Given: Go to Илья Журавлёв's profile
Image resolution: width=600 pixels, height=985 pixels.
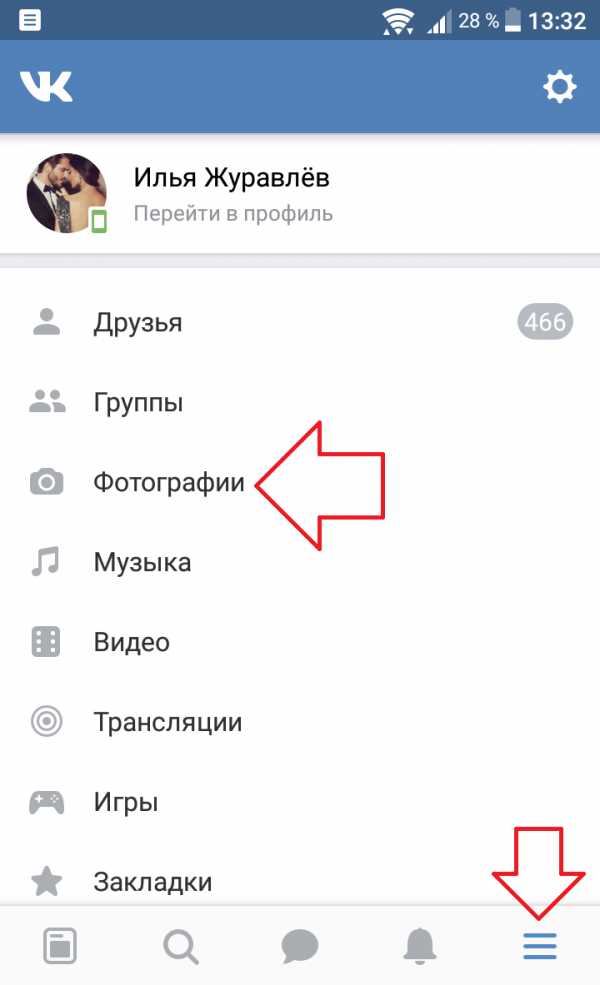Looking at the screenshot, I should tap(232, 194).
